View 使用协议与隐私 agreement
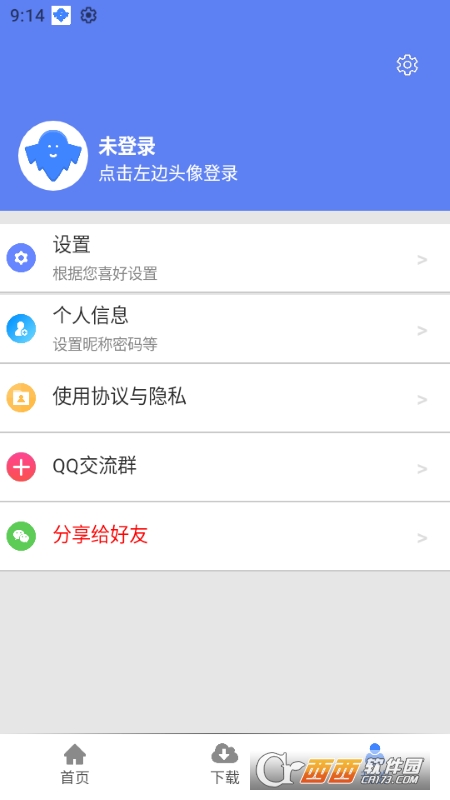The width and height of the screenshot is (450, 800). [225, 398]
